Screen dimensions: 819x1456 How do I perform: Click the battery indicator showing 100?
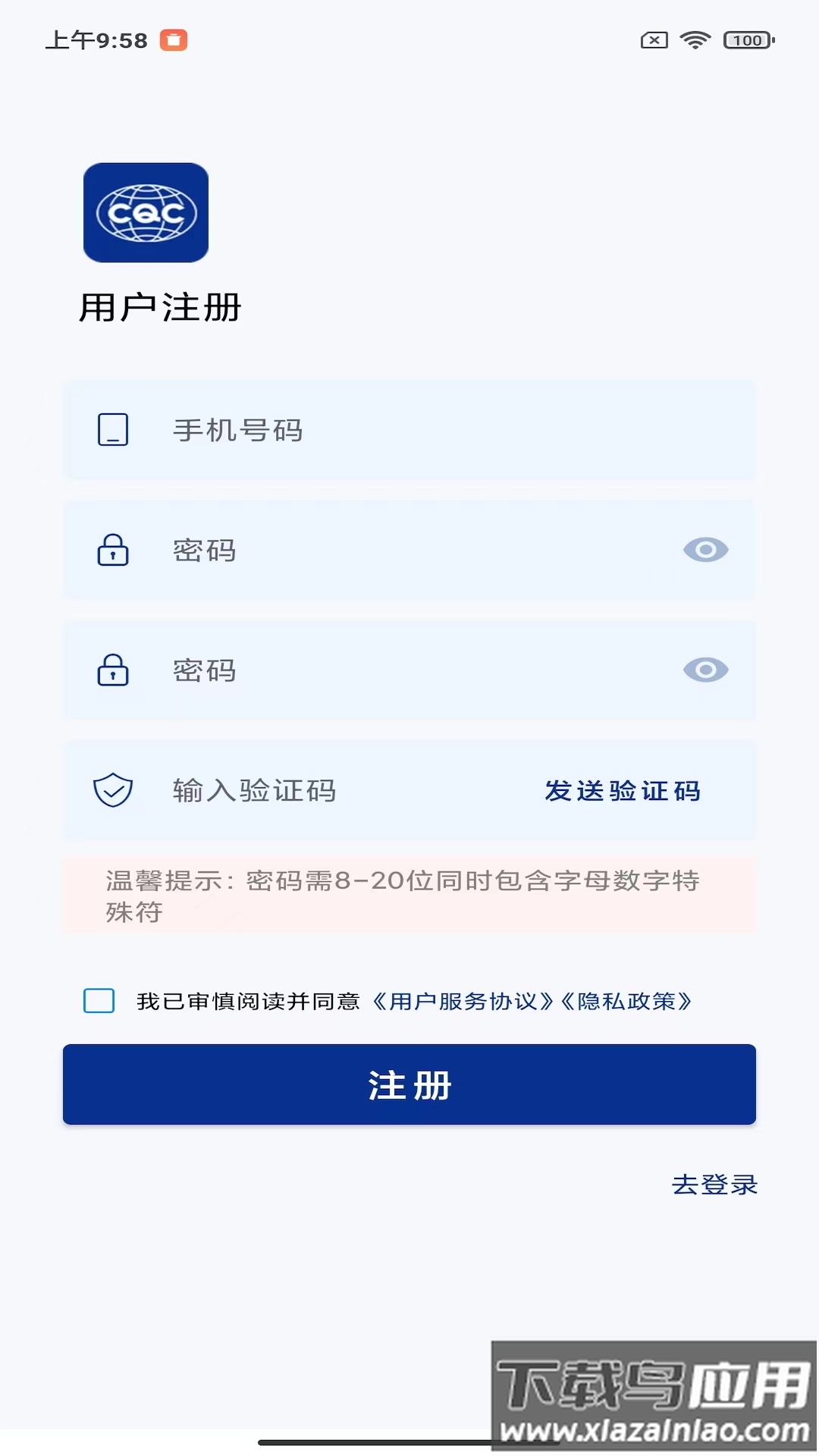click(748, 40)
